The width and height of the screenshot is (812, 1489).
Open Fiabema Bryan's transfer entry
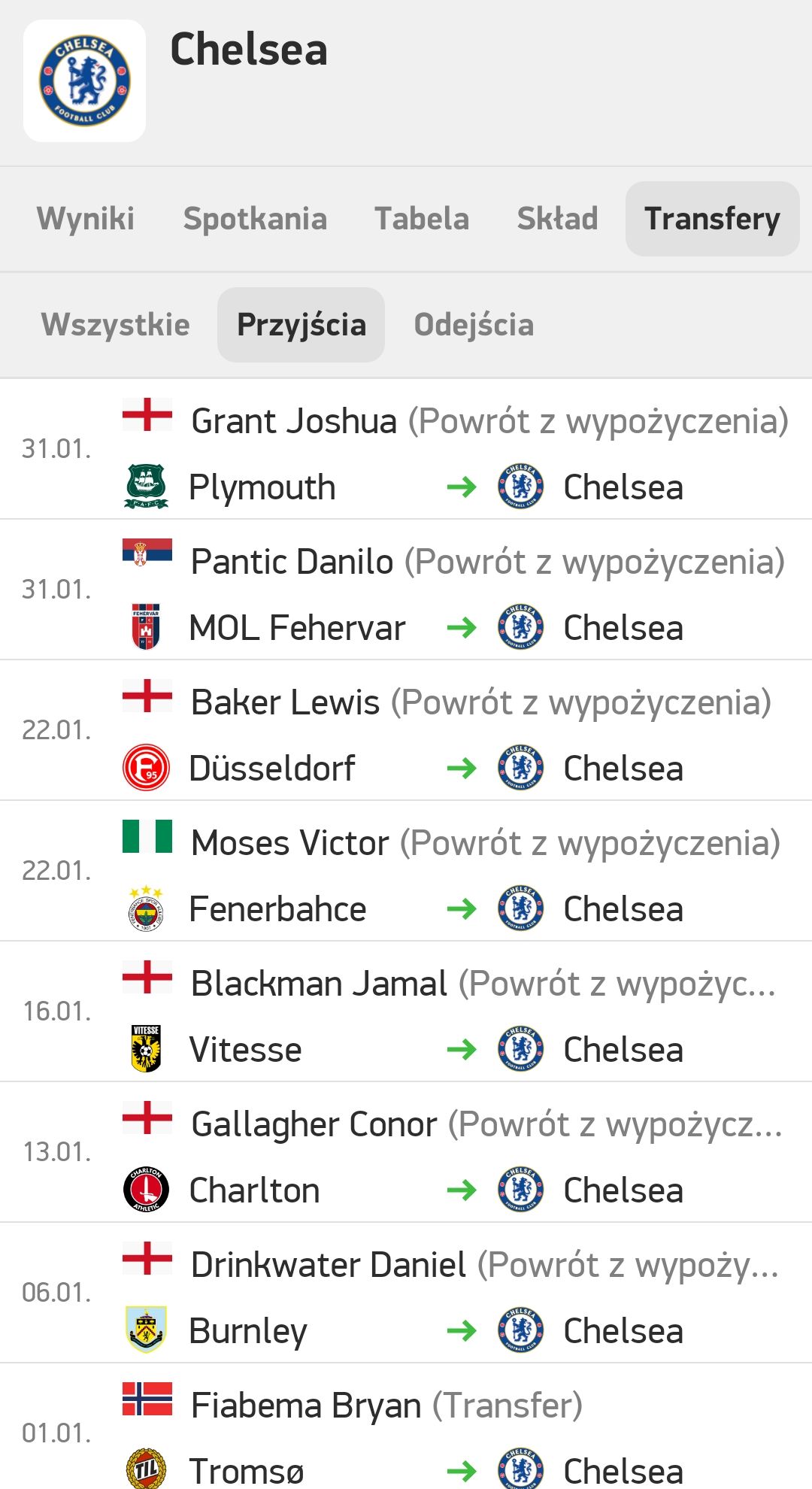tap(304, 1403)
